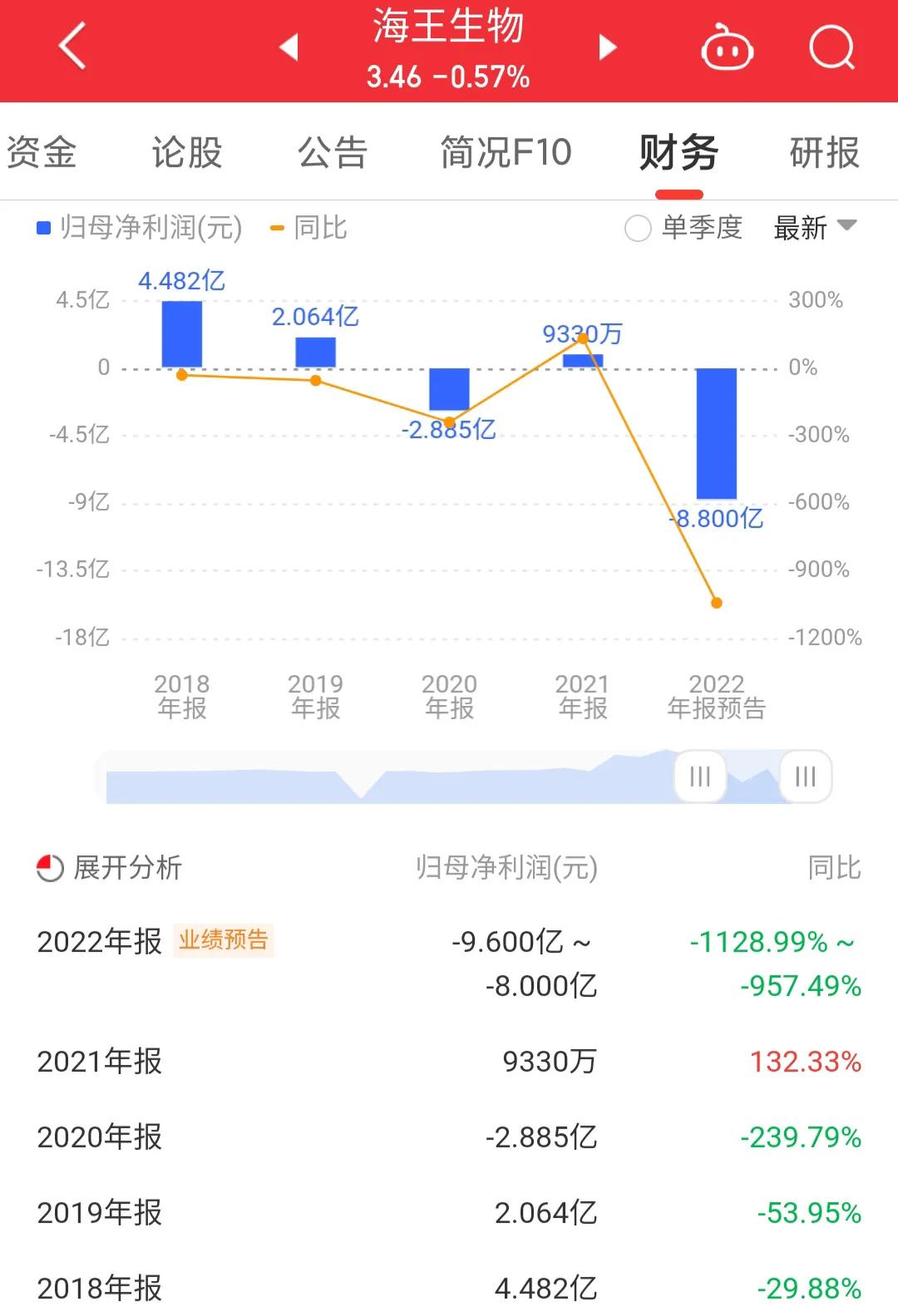Open the 研报 tab
The height and width of the screenshot is (1316, 898).
click(823, 153)
